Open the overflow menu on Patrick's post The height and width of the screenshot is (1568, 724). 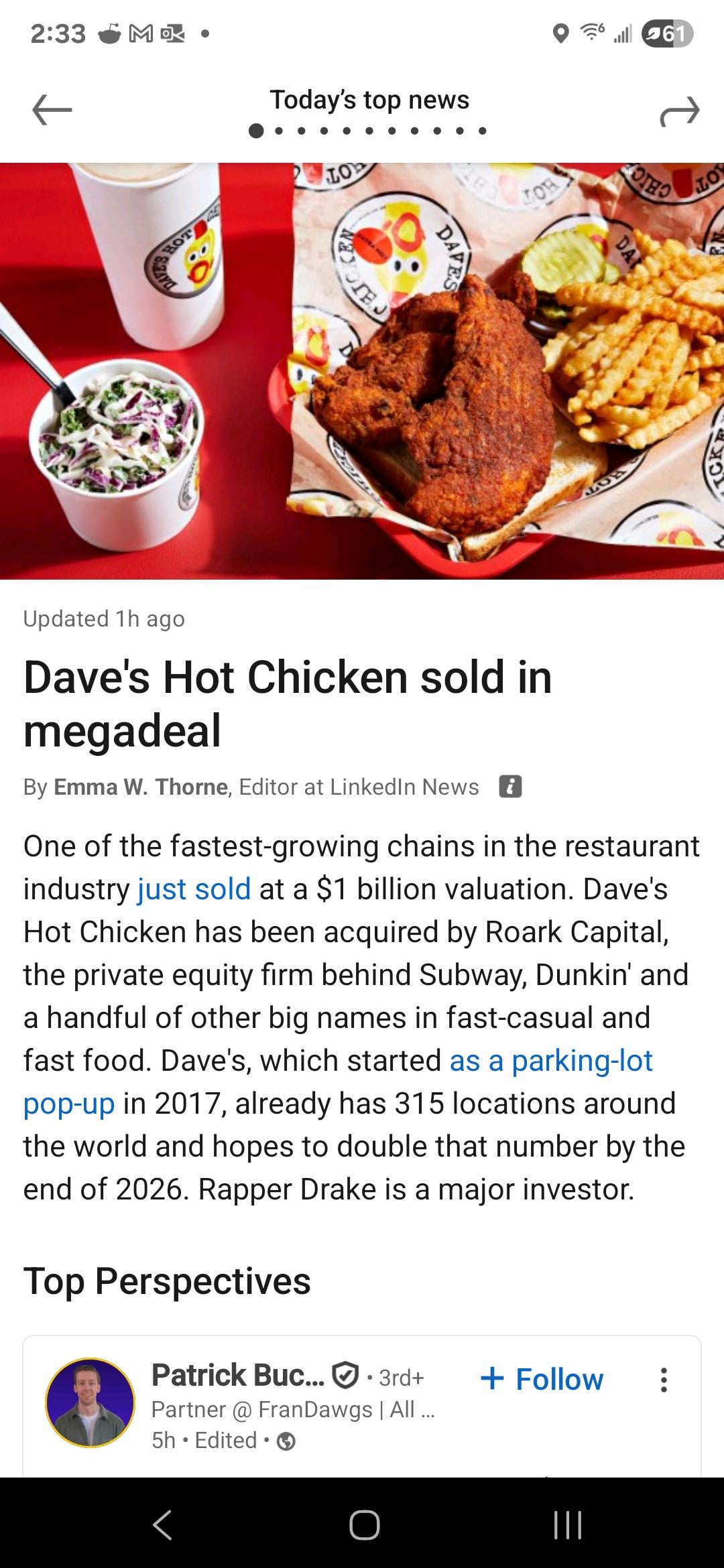[x=664, y=1380]
